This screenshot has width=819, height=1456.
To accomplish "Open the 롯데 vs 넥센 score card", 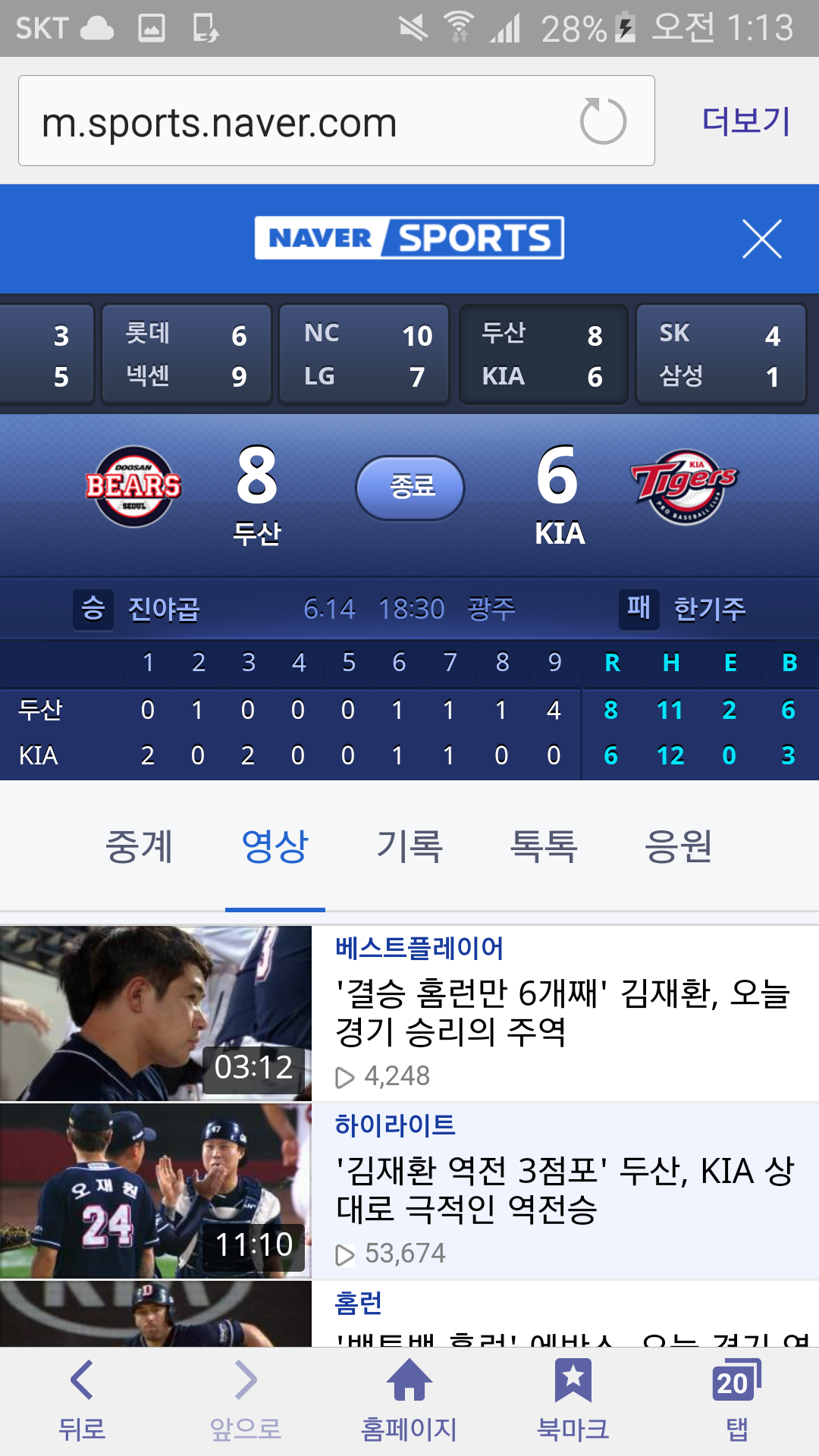I will [x=187, y=355].
